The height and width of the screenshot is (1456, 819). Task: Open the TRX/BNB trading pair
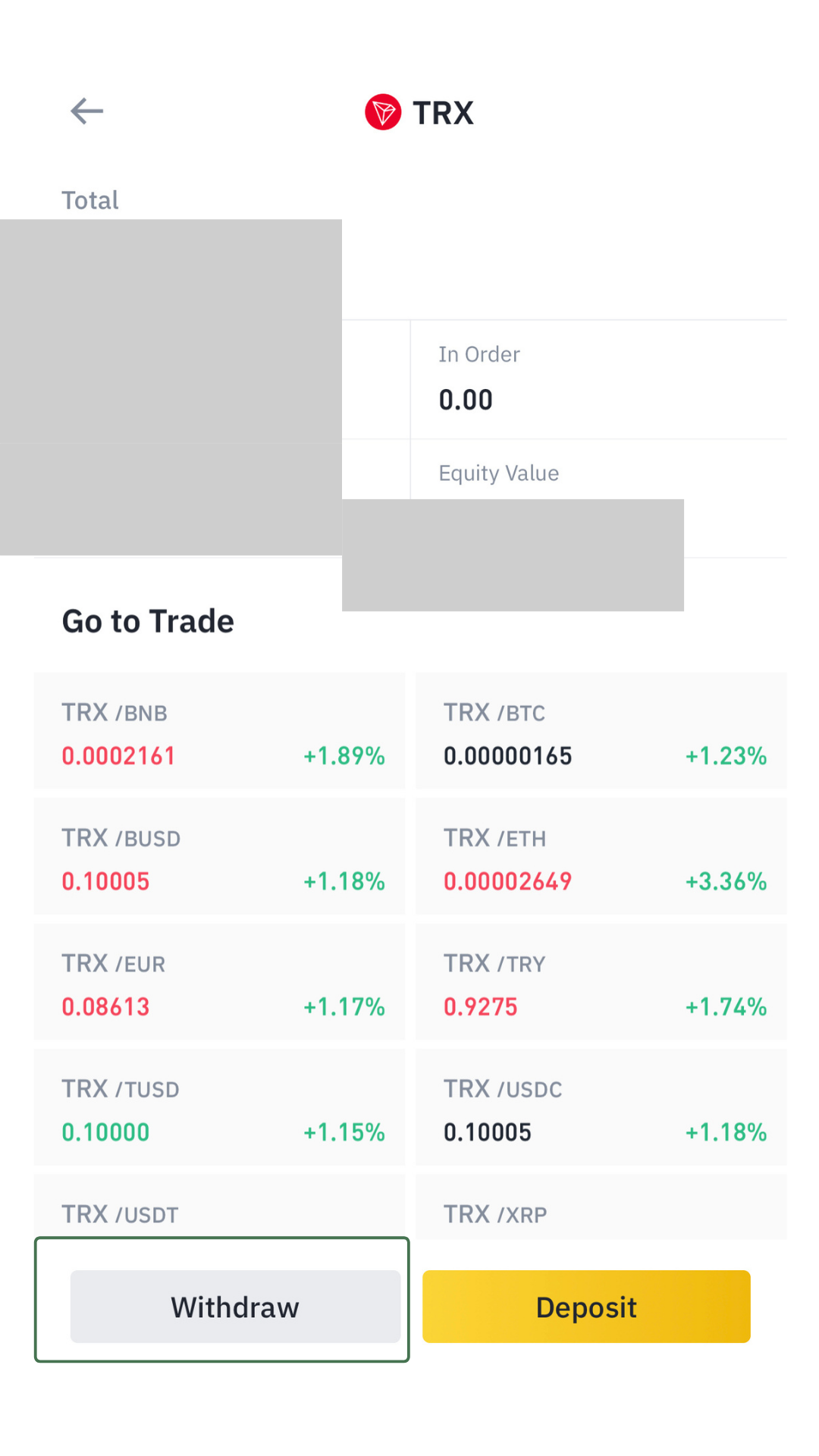tap(219, 730)
